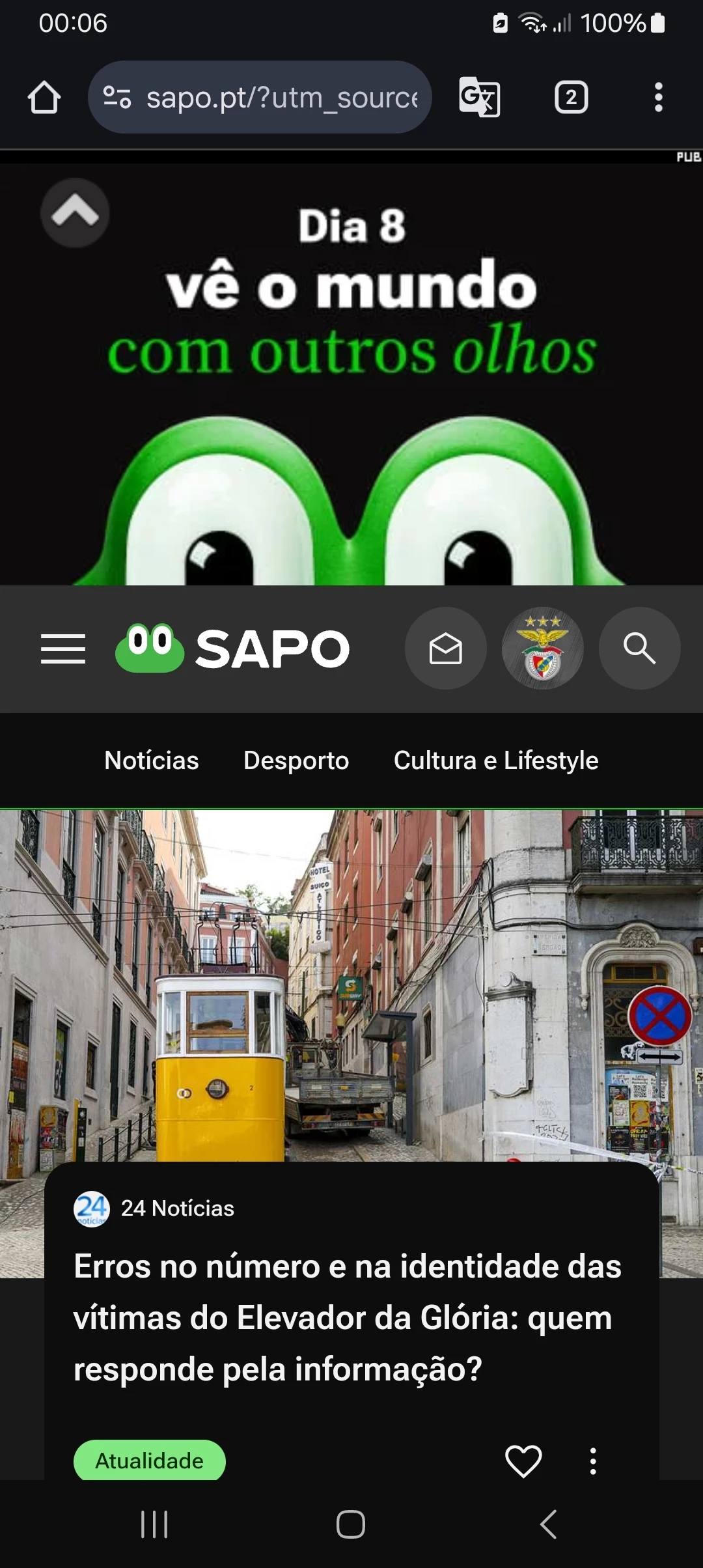
Task: Like the Elevador da Glória article
Action: pyautogui.click(x=523, y=1461)
